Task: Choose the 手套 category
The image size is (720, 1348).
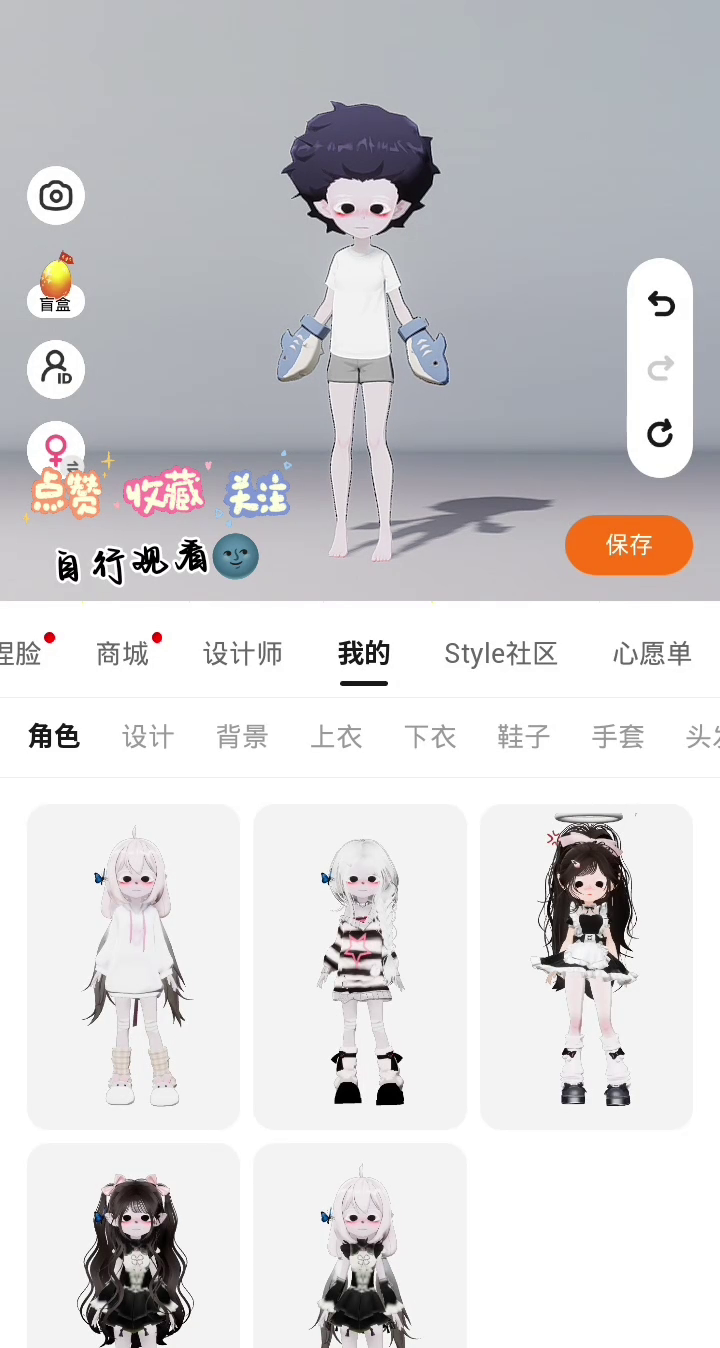Action: tap(618, 737)
